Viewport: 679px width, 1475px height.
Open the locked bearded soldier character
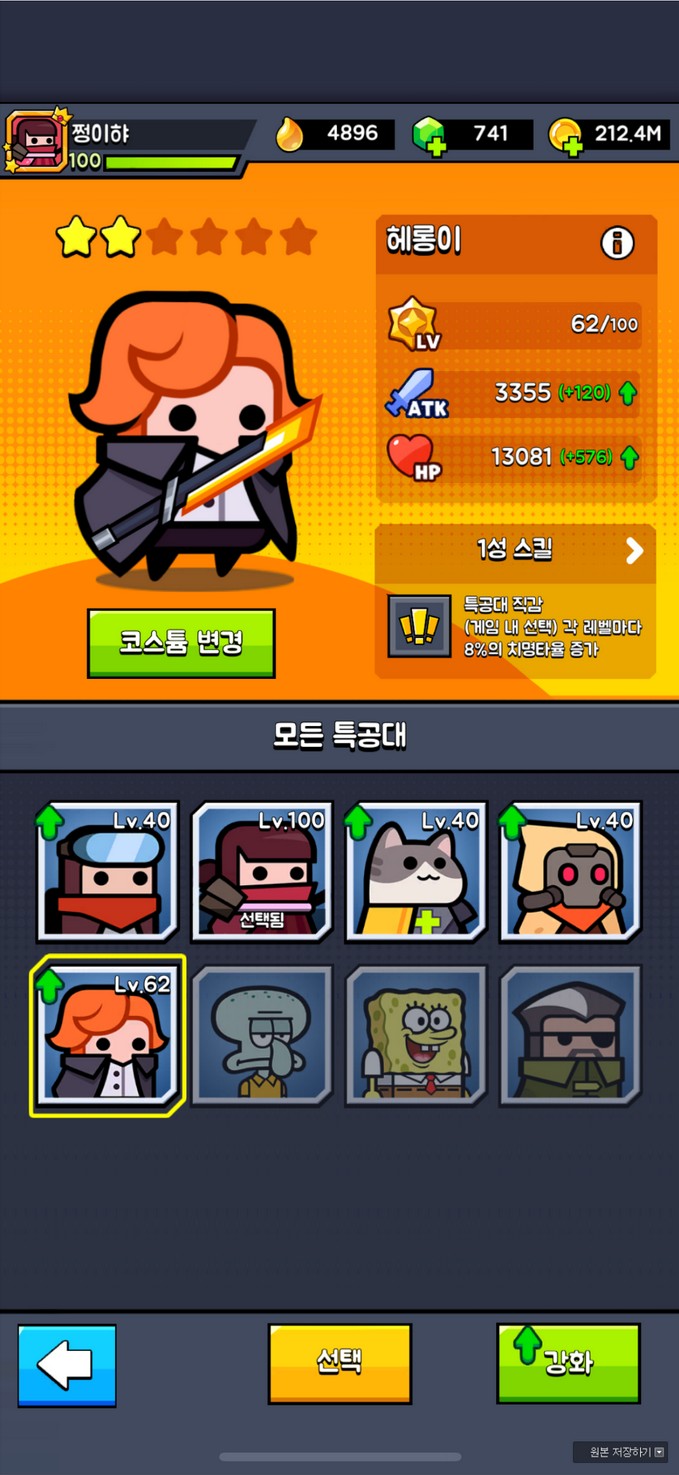coord(569,1034)
